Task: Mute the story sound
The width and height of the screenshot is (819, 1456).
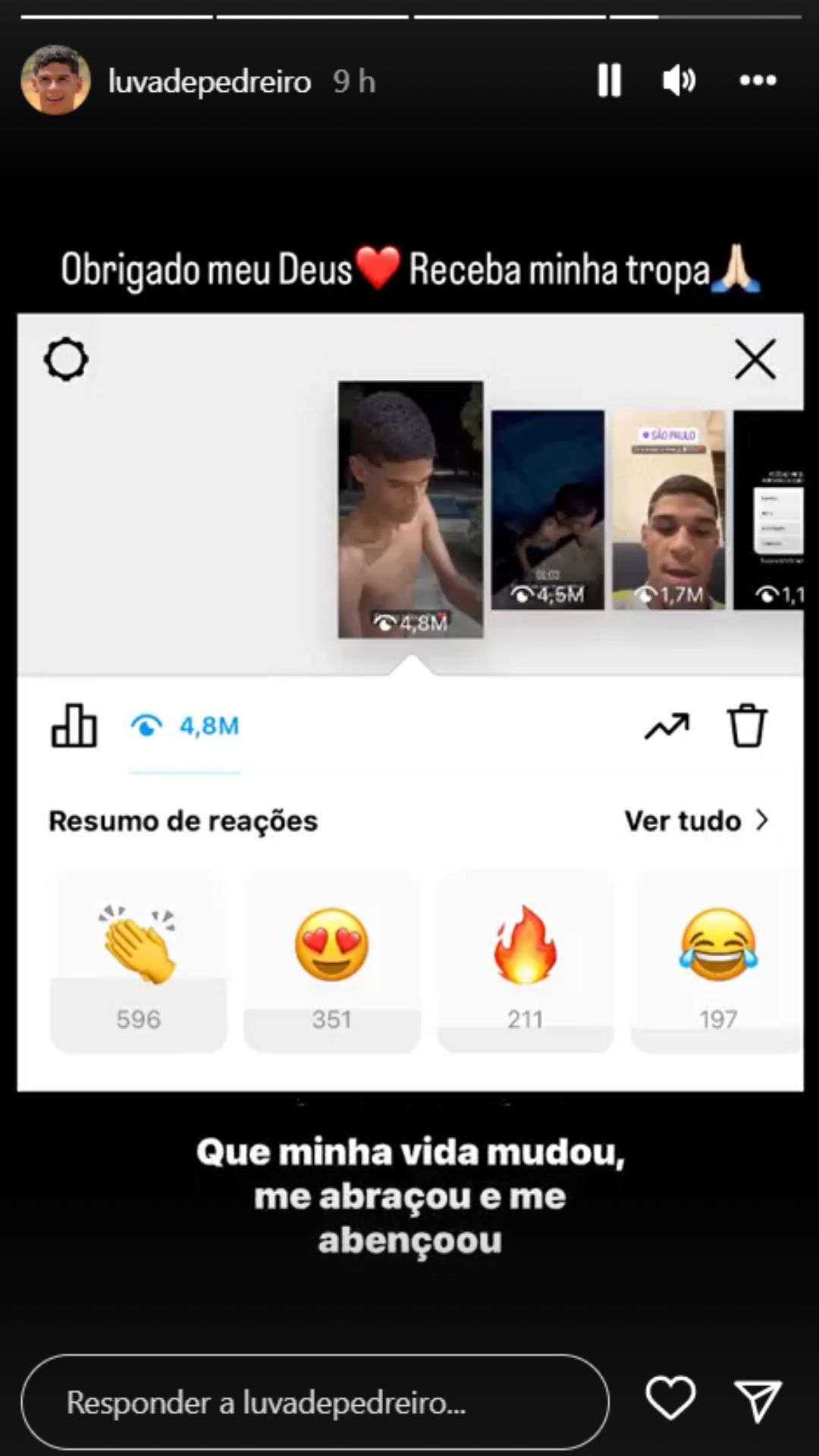Action: pos(679,80)
